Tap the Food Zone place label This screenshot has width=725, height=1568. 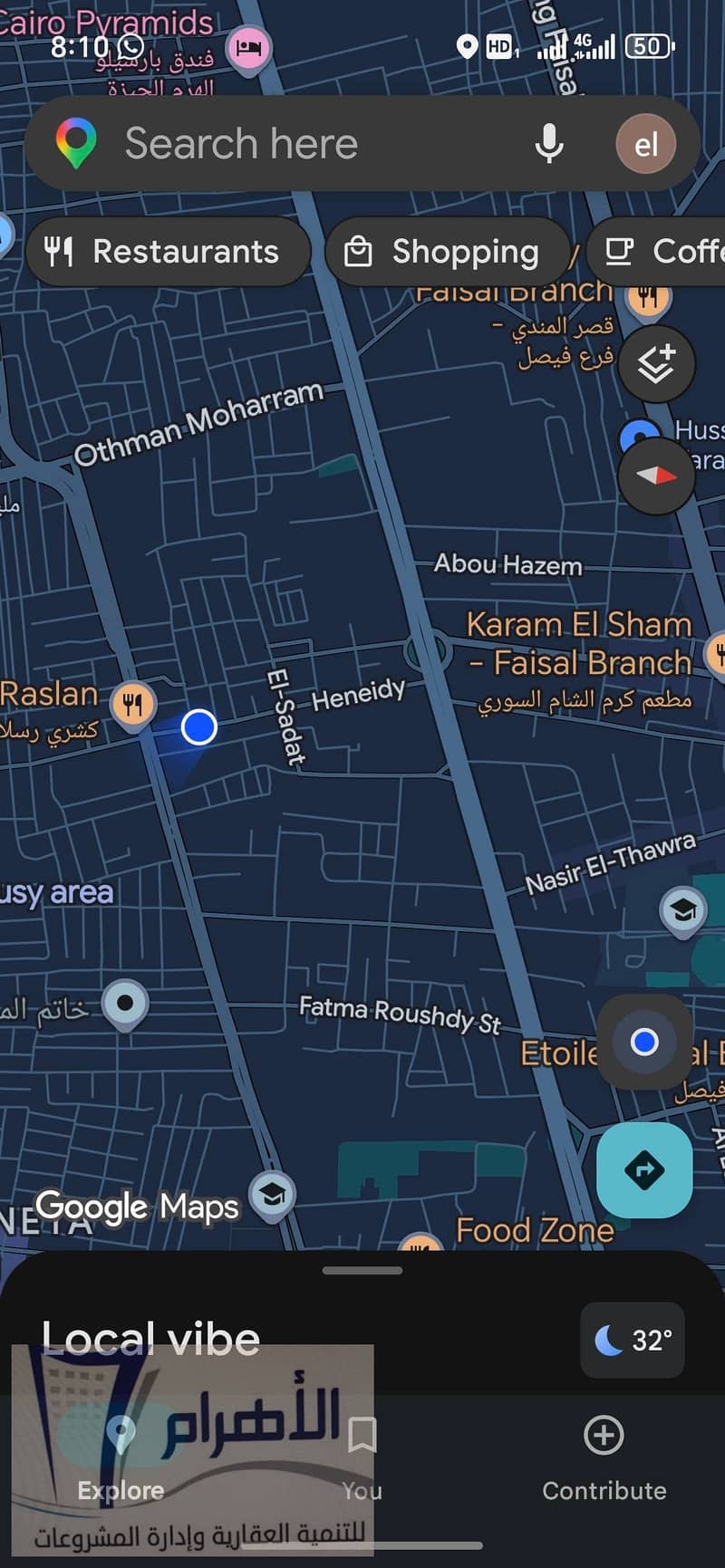pos(535,1230)
